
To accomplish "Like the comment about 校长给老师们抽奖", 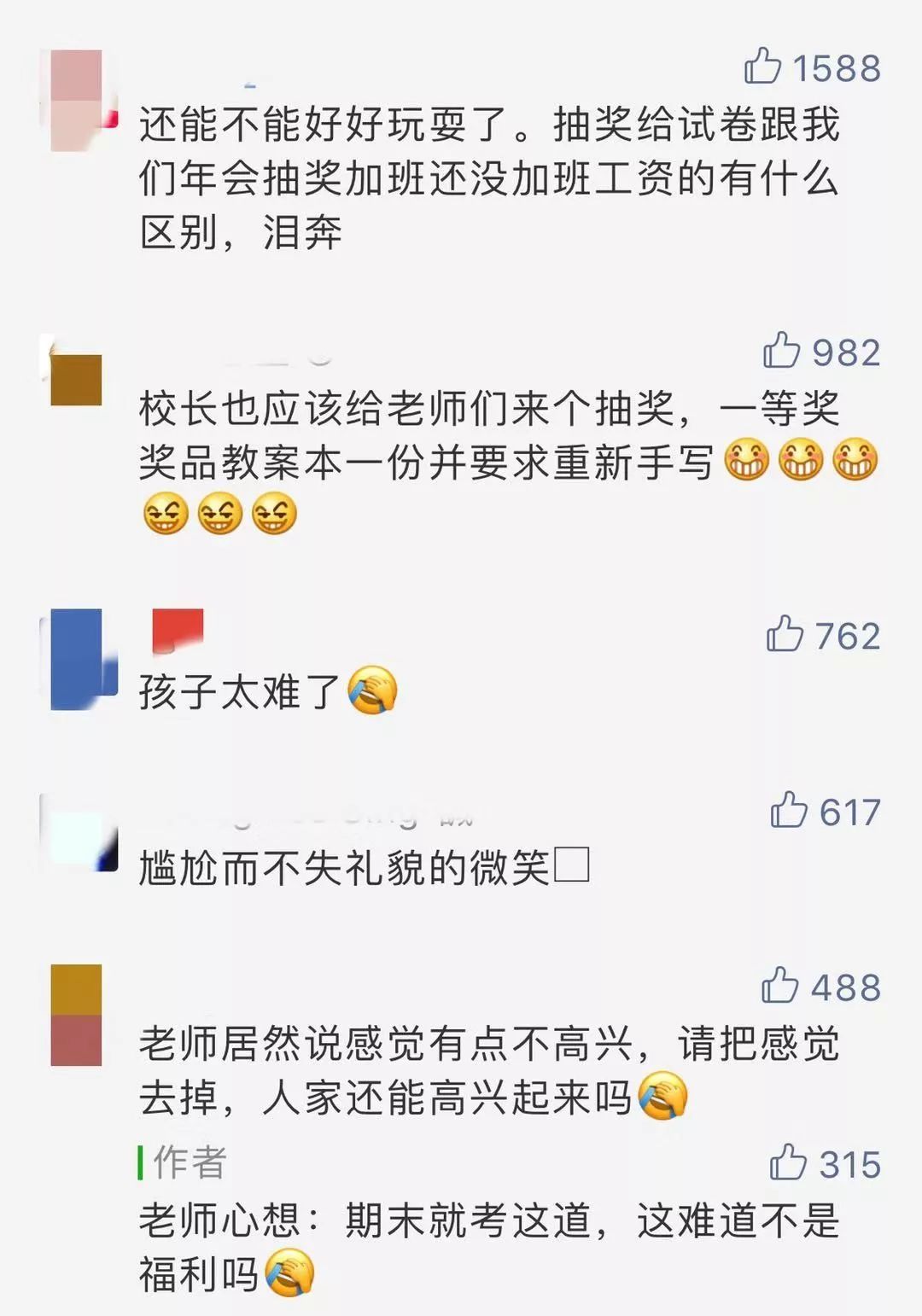I will point(781,351).
